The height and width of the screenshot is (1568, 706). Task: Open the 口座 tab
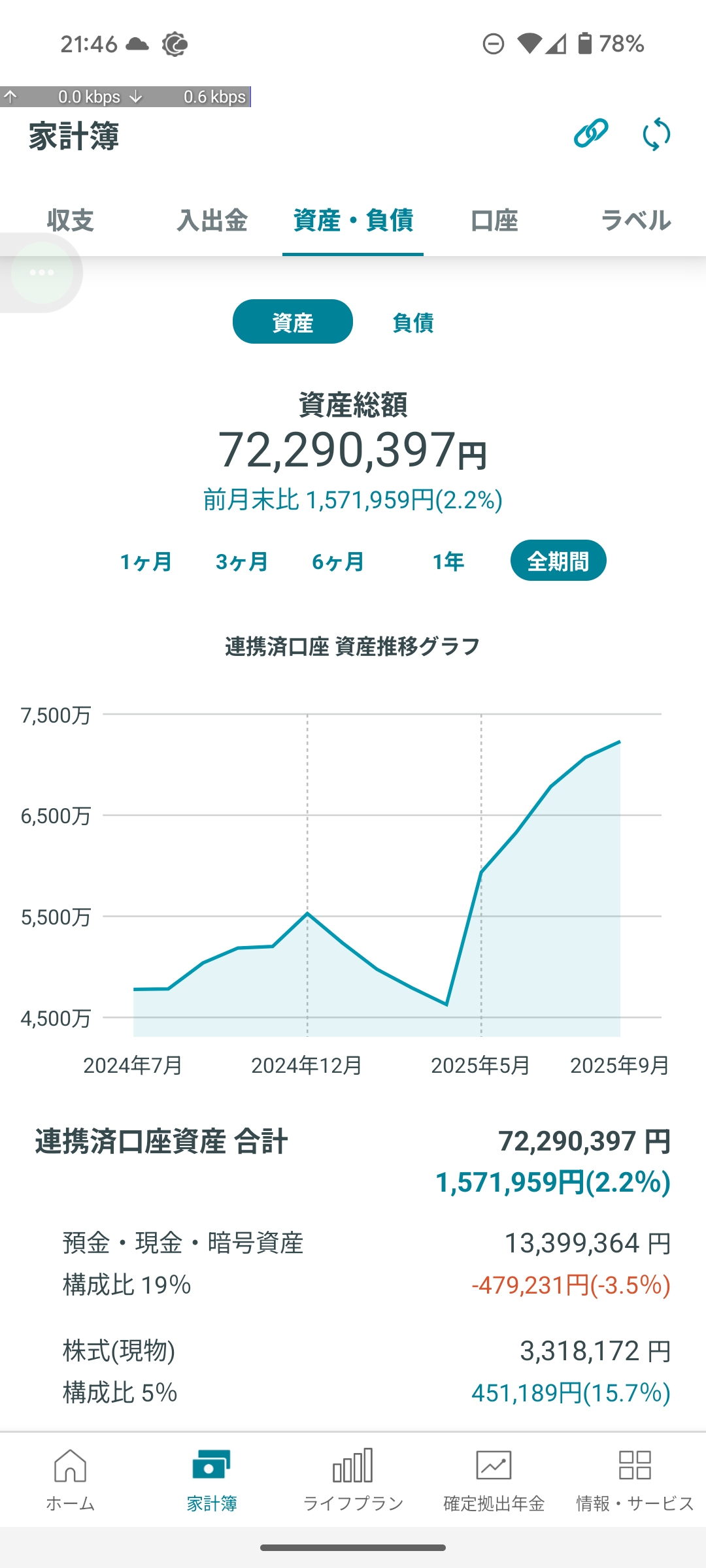click(494, 220)
